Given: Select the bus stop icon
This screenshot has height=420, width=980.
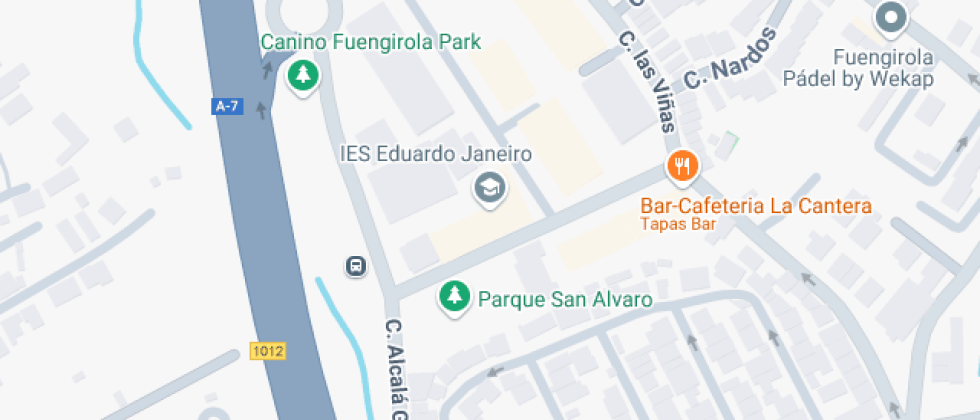Looking at the screenshot, I should pos(356,267).
